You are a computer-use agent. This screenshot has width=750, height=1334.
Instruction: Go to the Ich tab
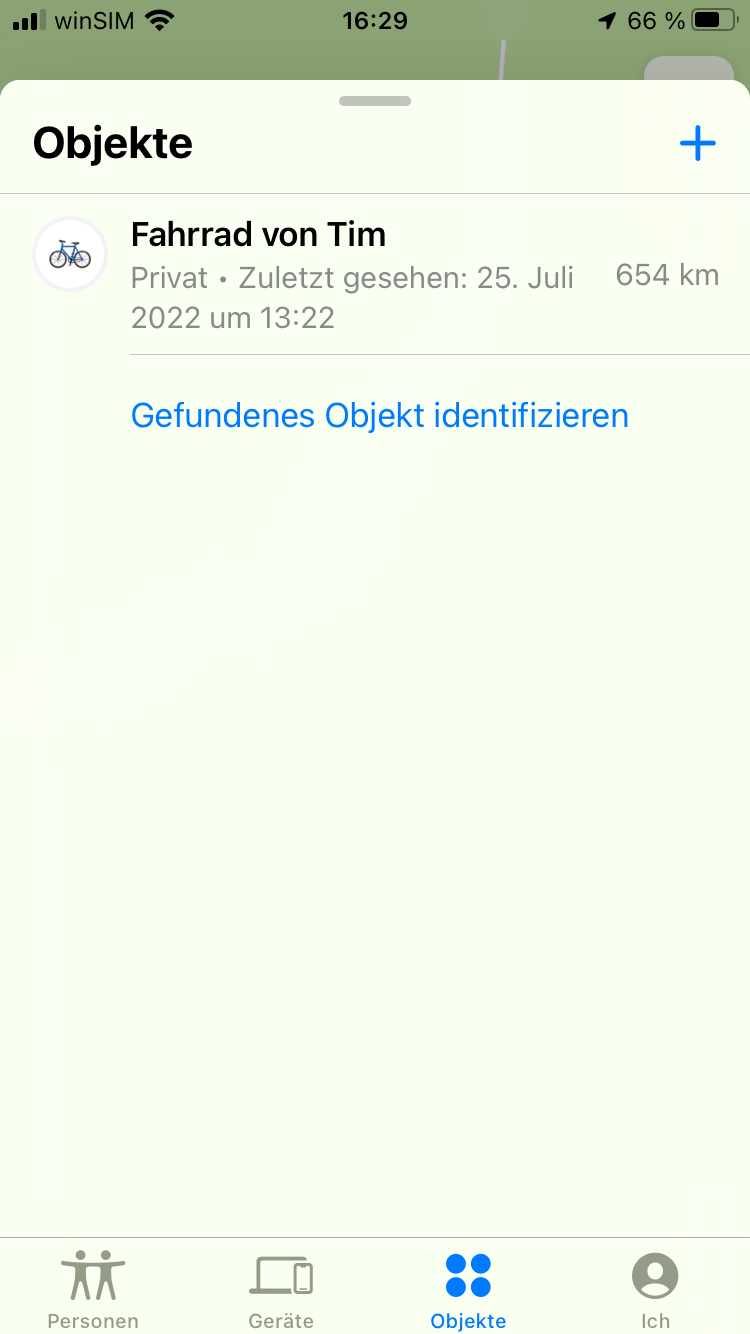[655, 1288]
